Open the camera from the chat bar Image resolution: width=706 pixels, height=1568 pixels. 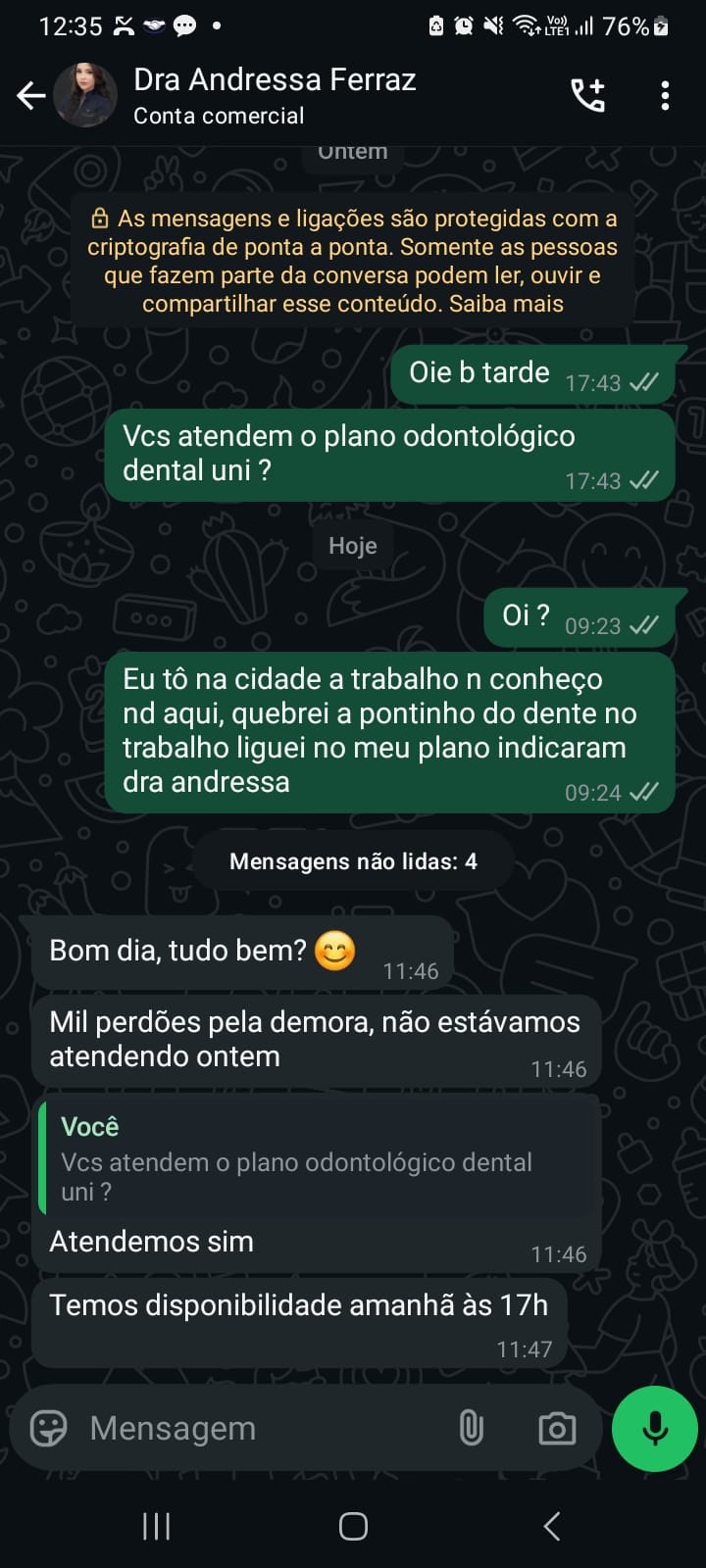(x=557, y=1428)
